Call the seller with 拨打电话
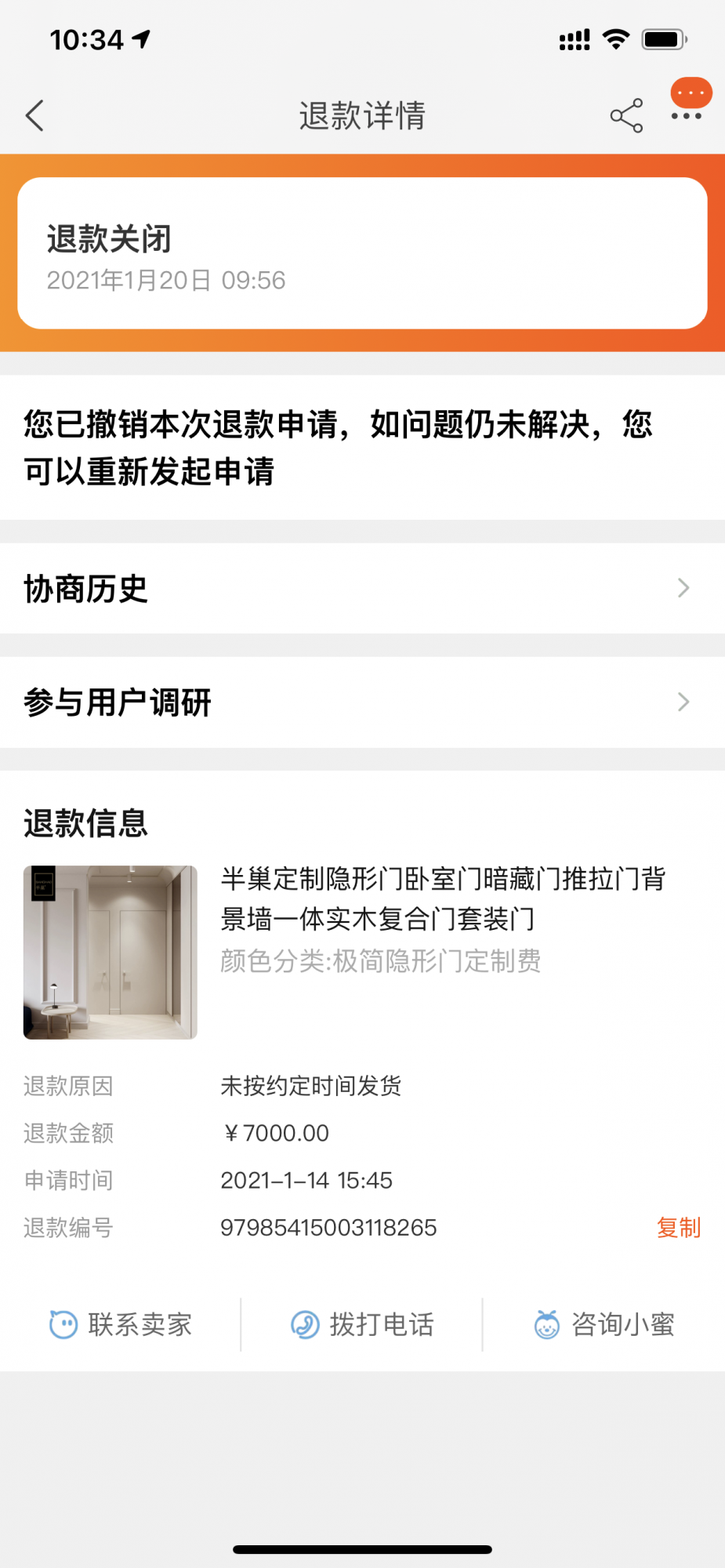The height and width of the screenshot is (1568, 725). 362,1324
